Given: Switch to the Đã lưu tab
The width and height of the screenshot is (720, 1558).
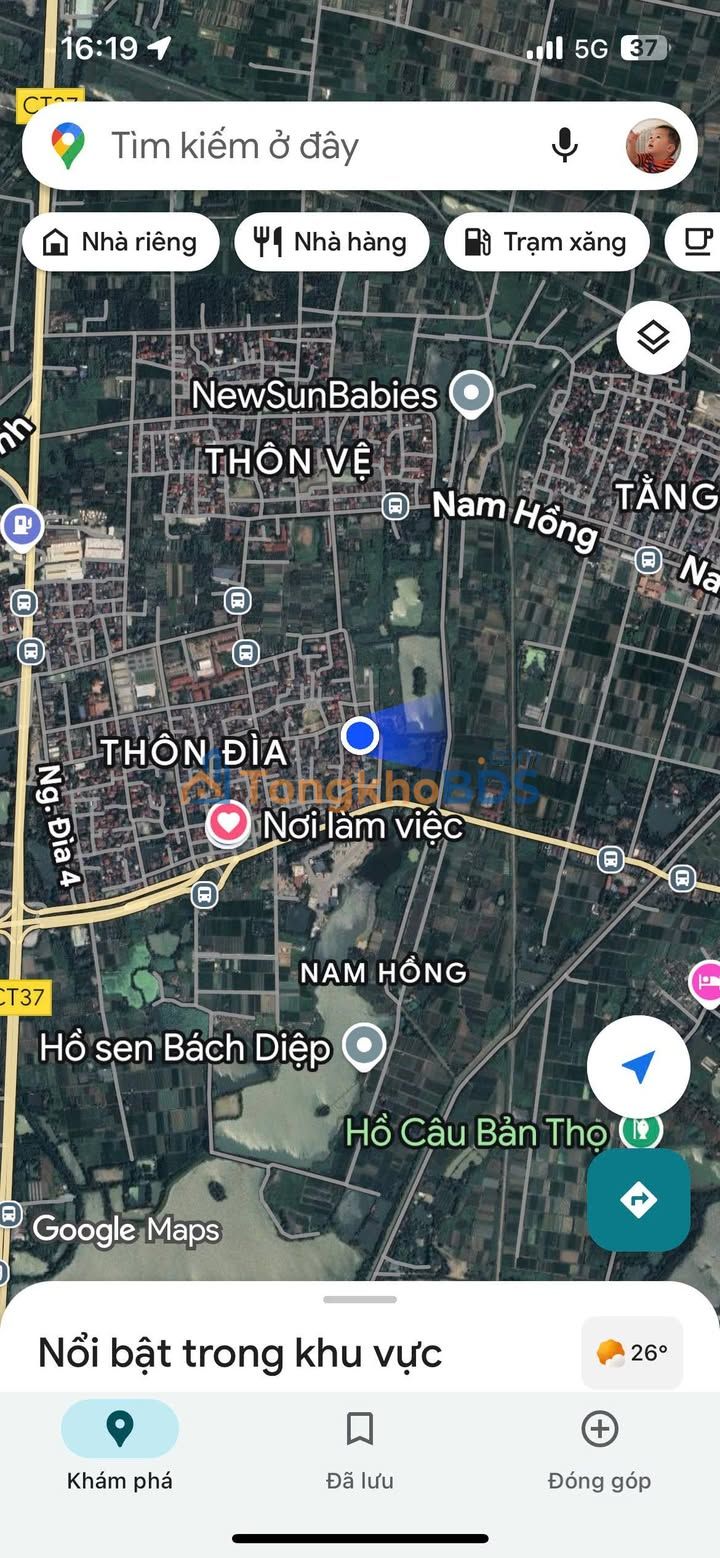Looking at the screenshot, I should [360, 1450].
